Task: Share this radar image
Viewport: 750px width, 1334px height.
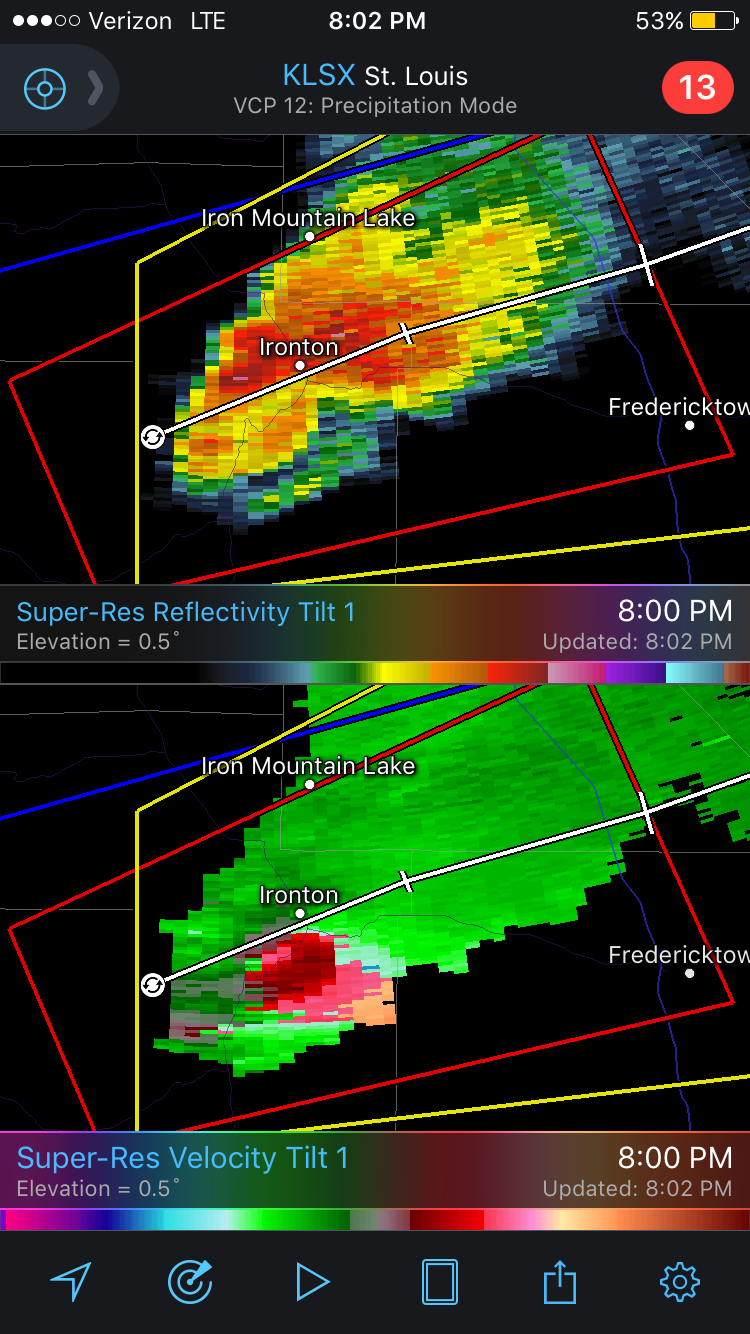Action: tap(560, 1281)
